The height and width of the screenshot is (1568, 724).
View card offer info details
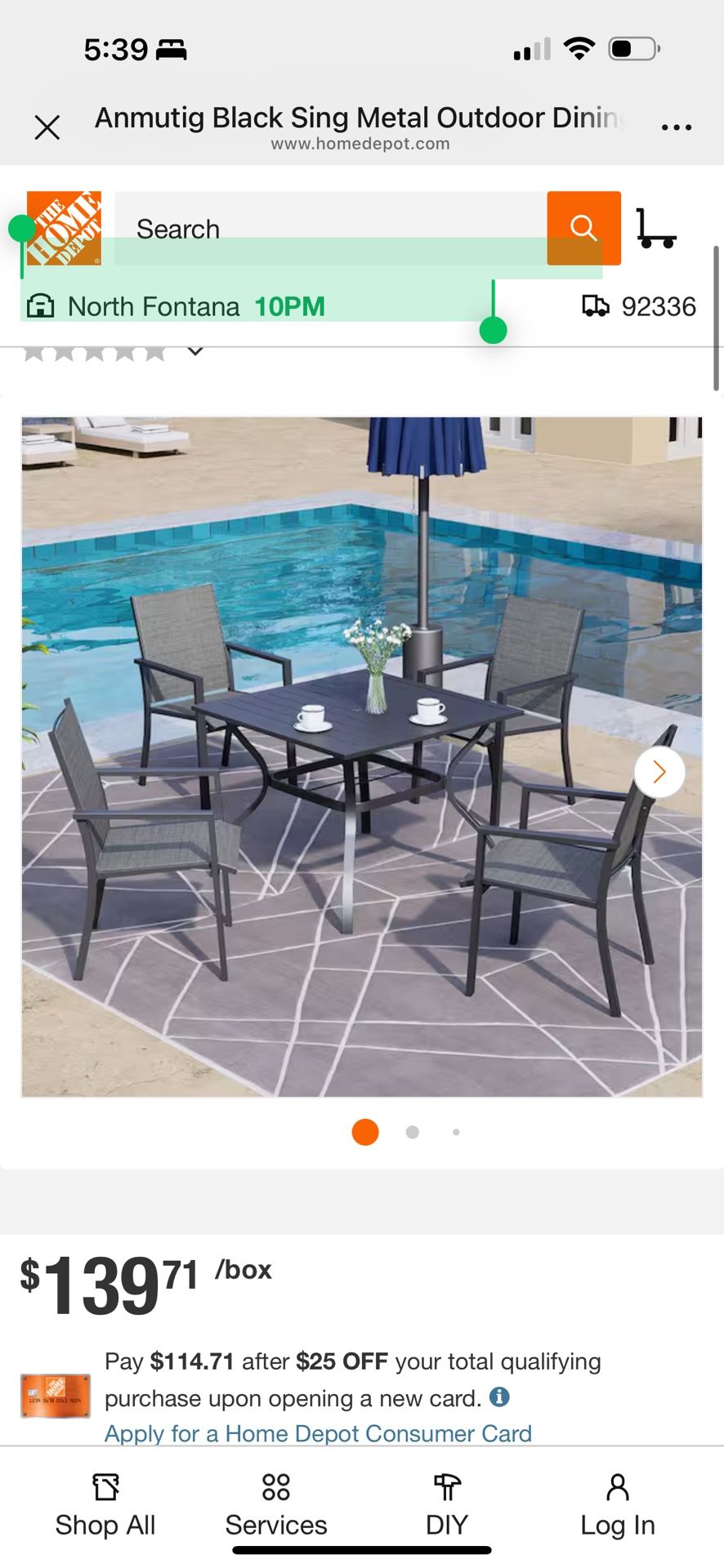click(x=499, y=1397)
